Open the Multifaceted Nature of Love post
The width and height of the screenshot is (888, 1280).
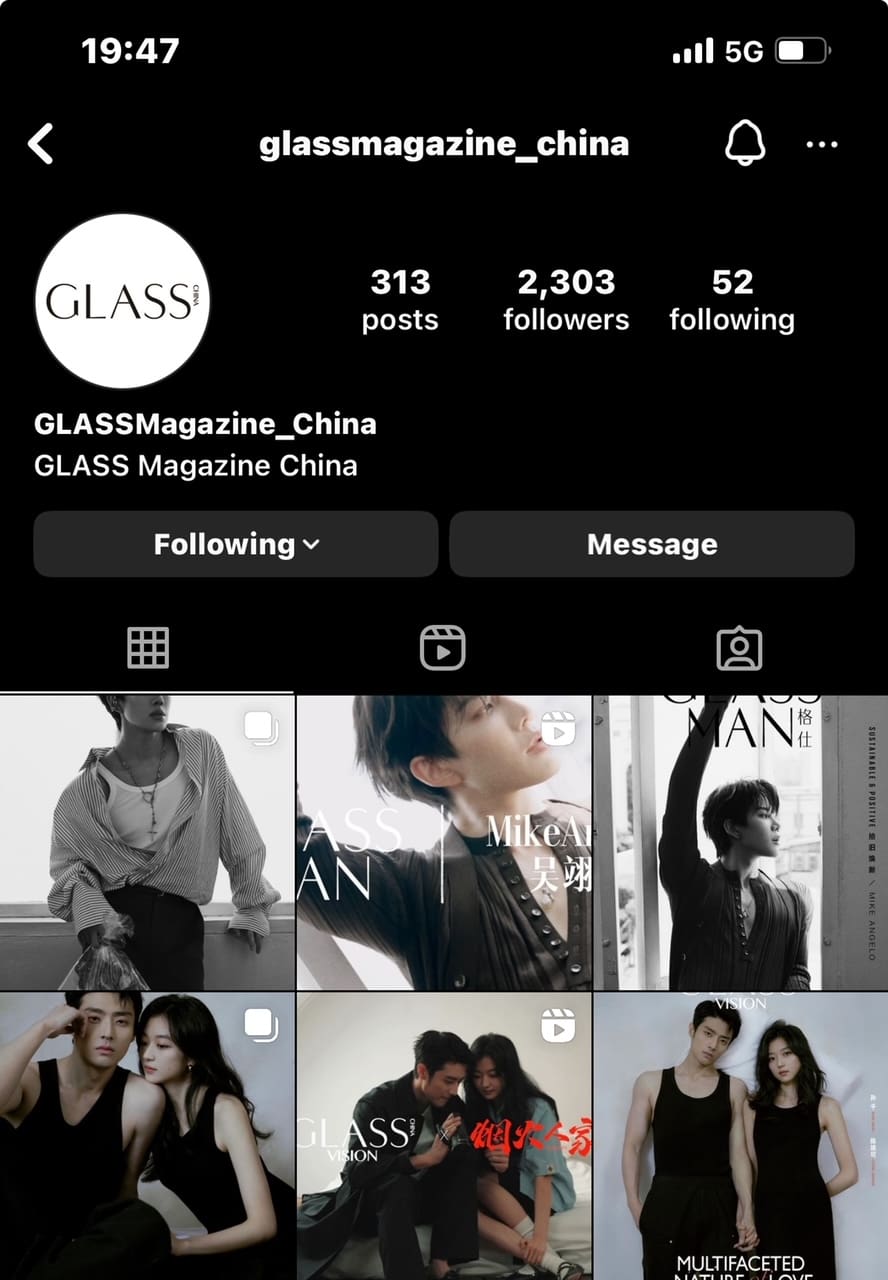coord(740,1136)
